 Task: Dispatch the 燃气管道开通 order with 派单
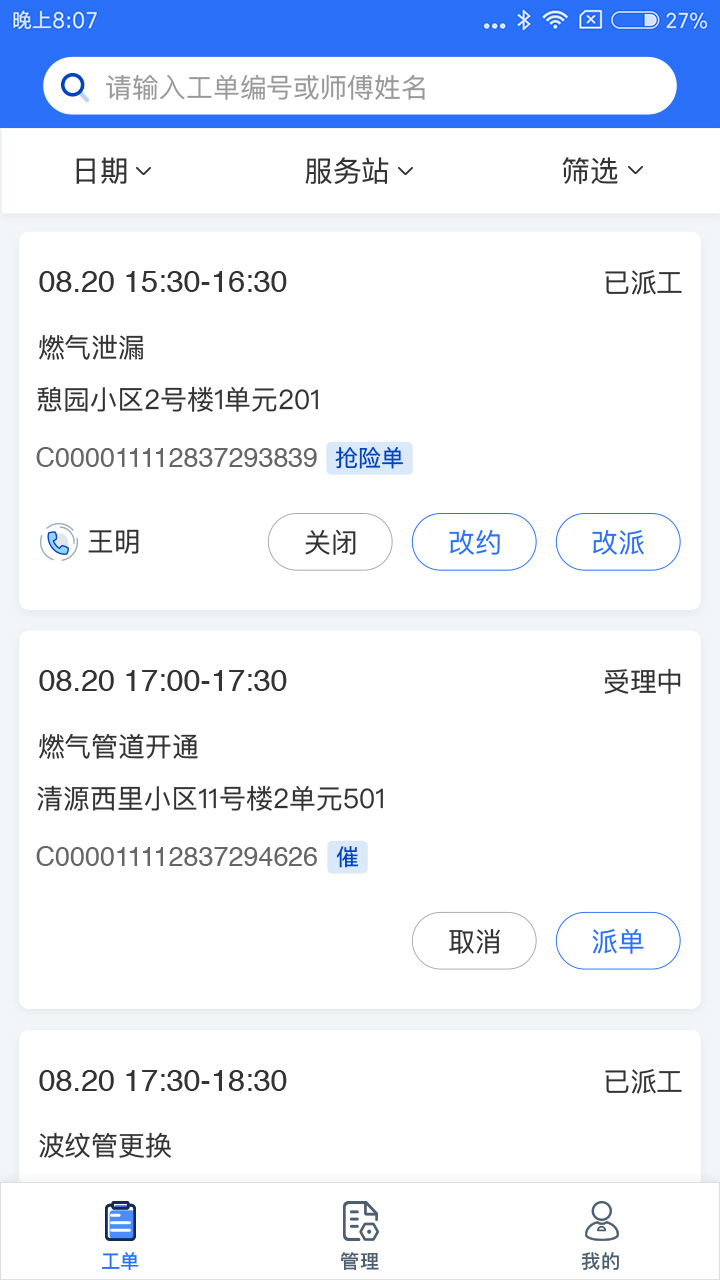[618, 941]
